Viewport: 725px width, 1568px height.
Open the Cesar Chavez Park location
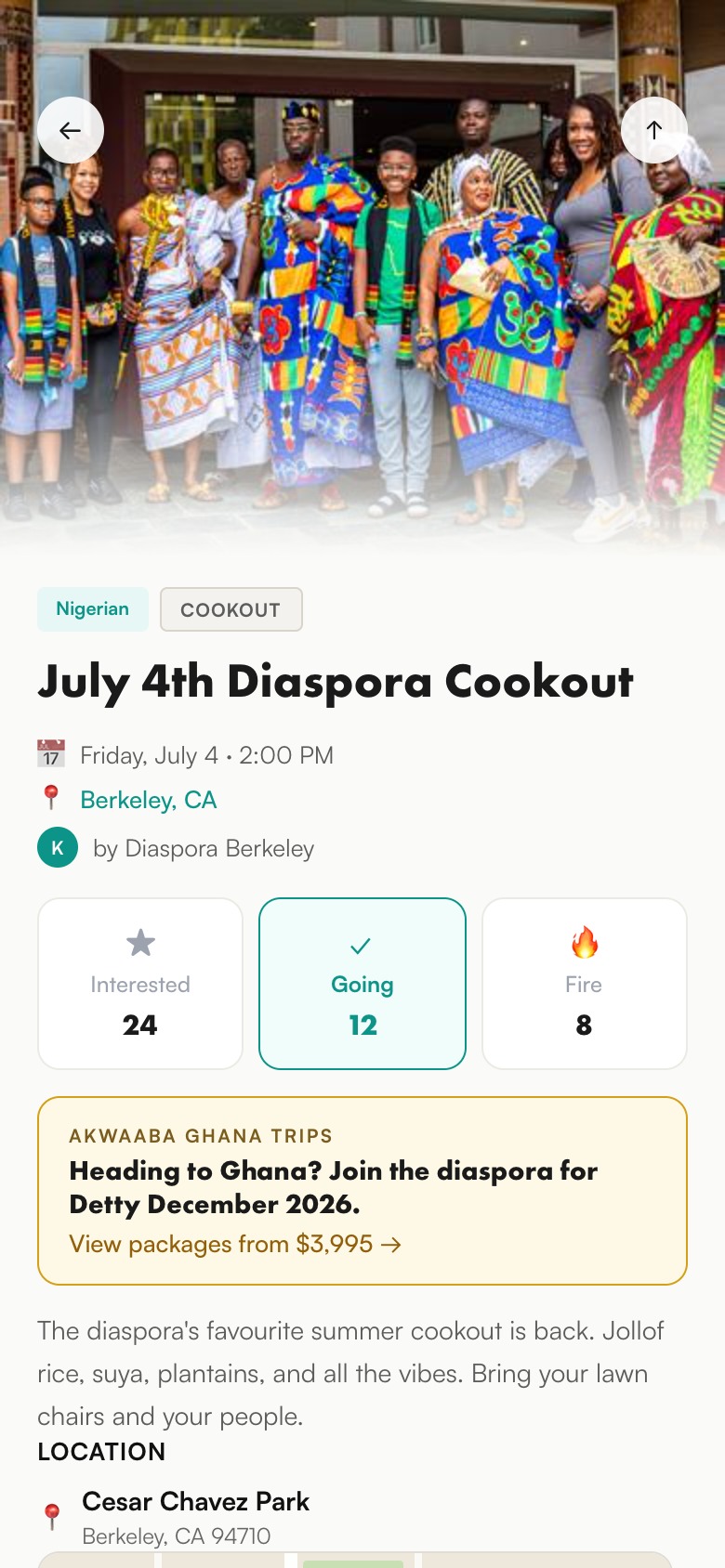195,1502
